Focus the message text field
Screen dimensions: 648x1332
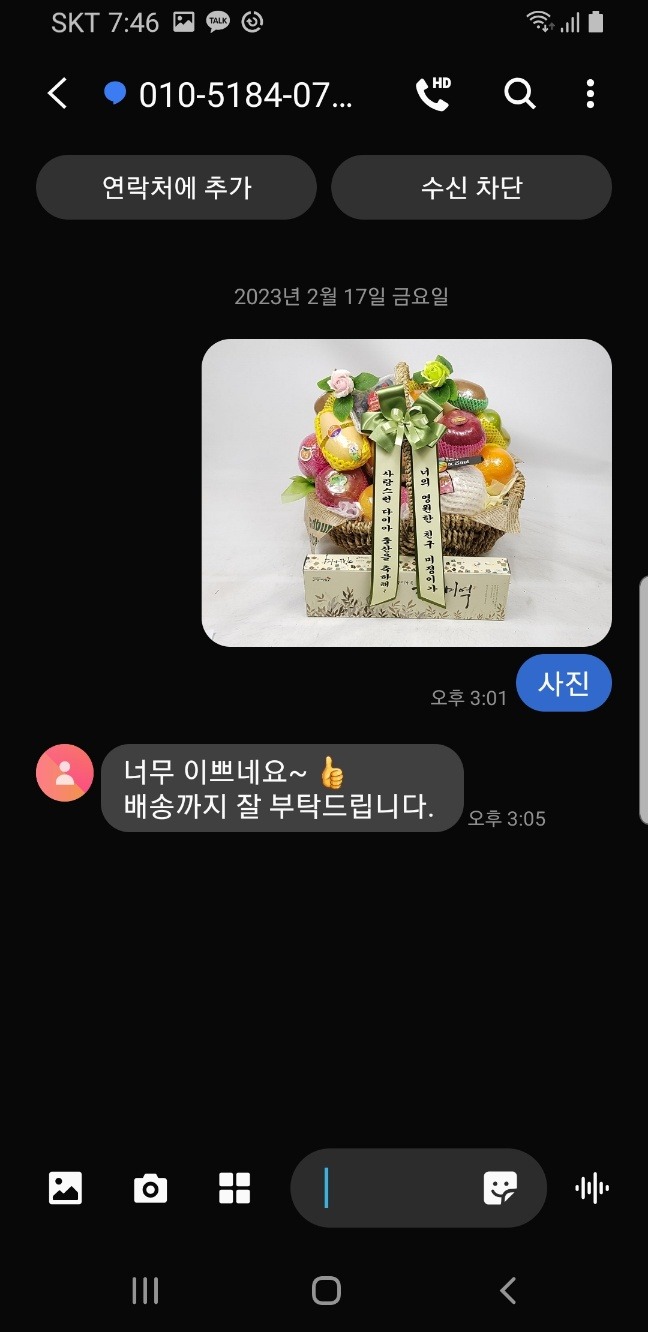[x=395, y=1188]
